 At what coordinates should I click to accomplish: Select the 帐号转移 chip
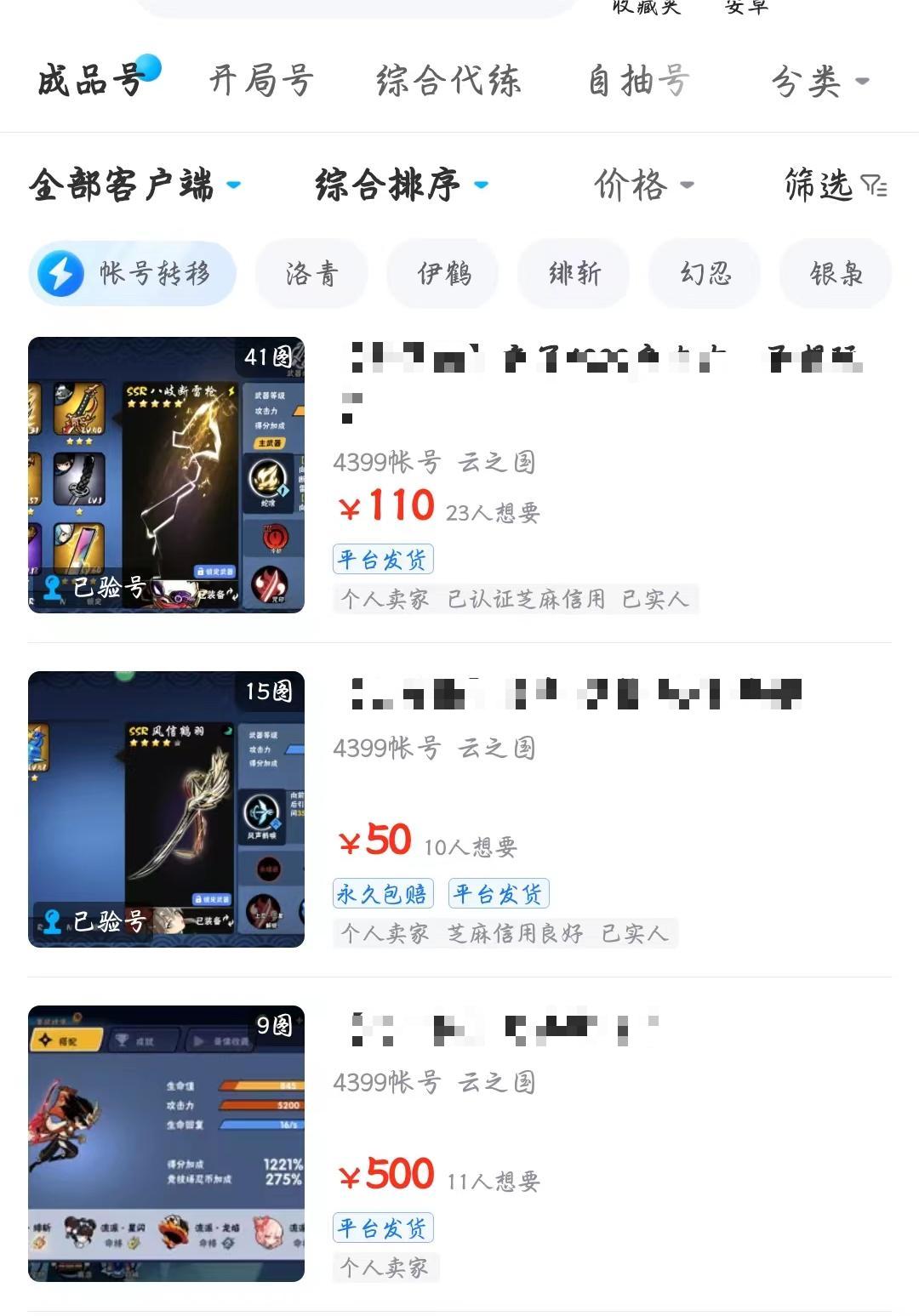pos(133,274)
